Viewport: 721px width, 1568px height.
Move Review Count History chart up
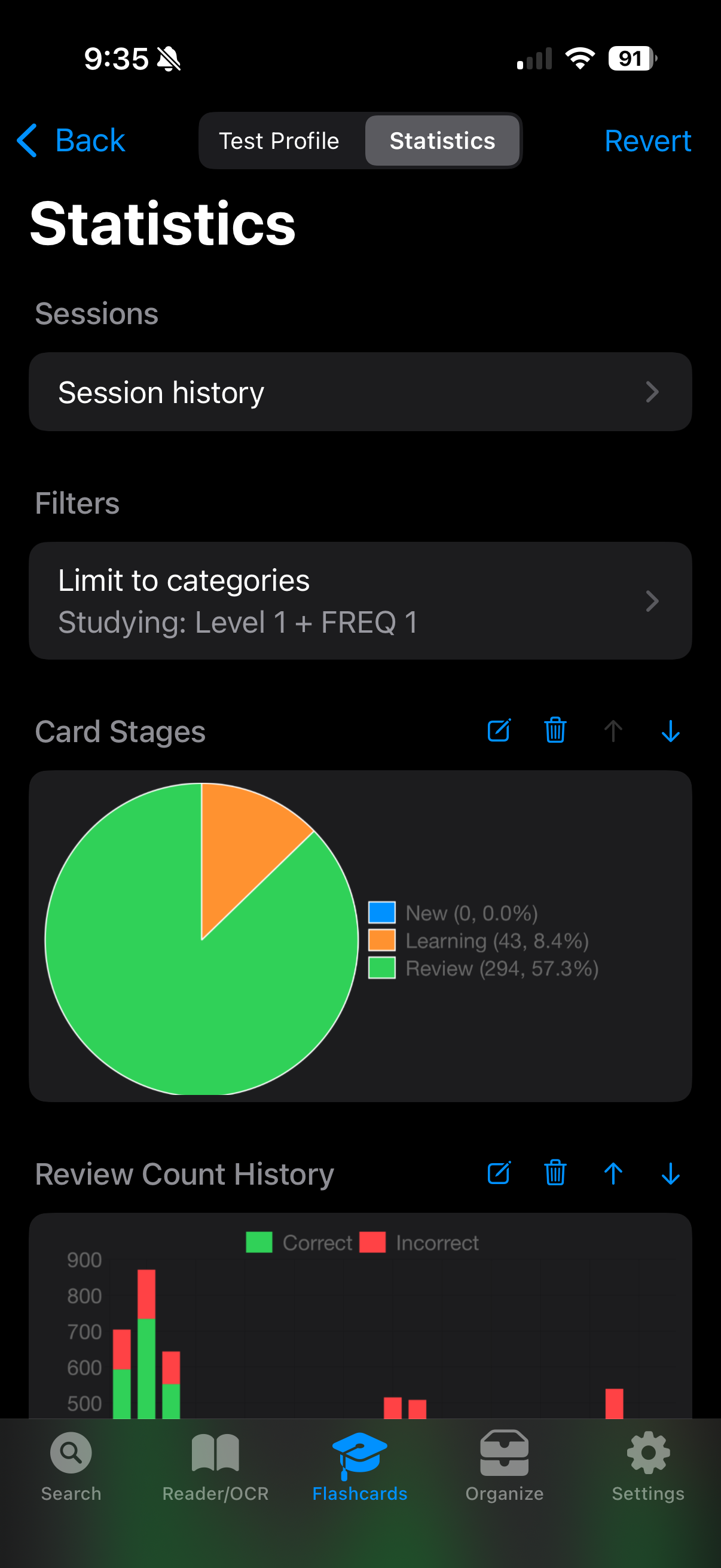(x=613, y=1173)
